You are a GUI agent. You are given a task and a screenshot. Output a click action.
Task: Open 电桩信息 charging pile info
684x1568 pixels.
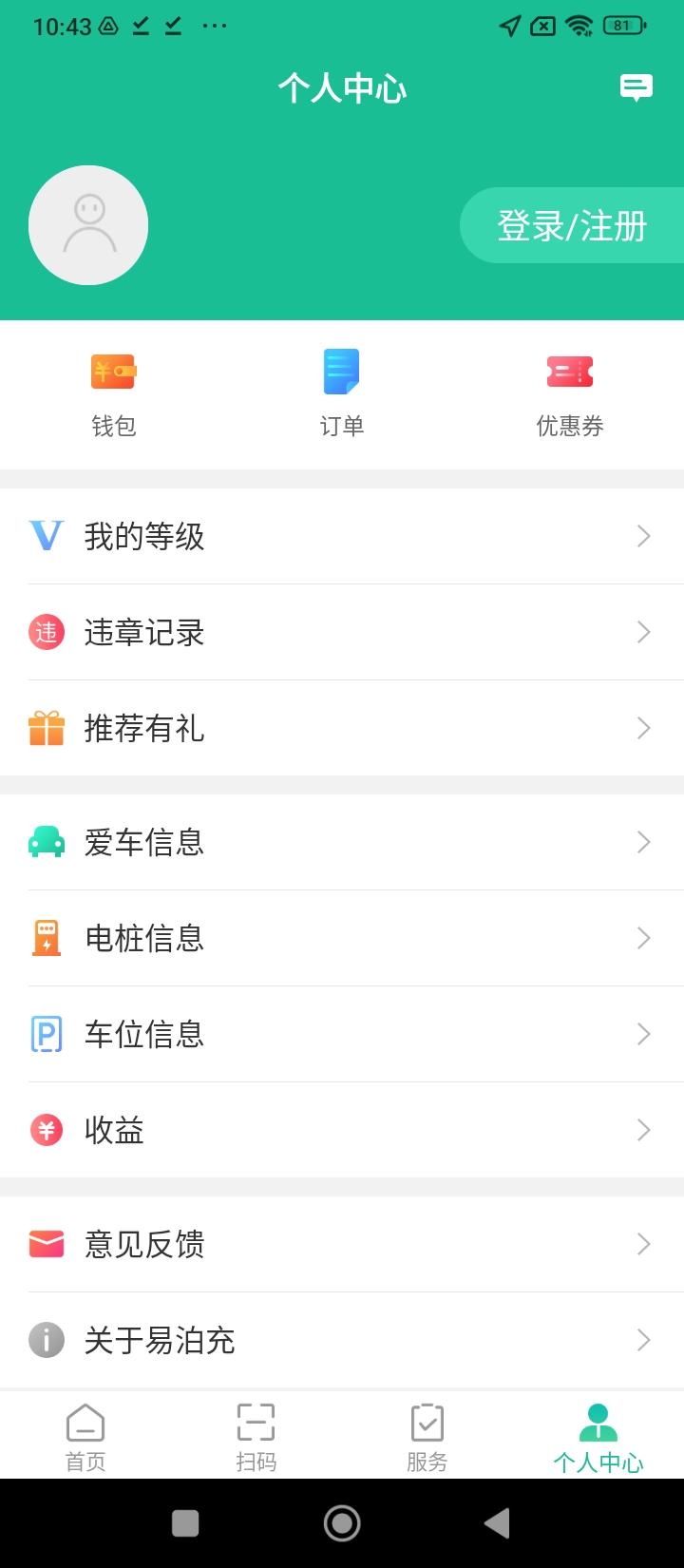(x=342, y=938)
